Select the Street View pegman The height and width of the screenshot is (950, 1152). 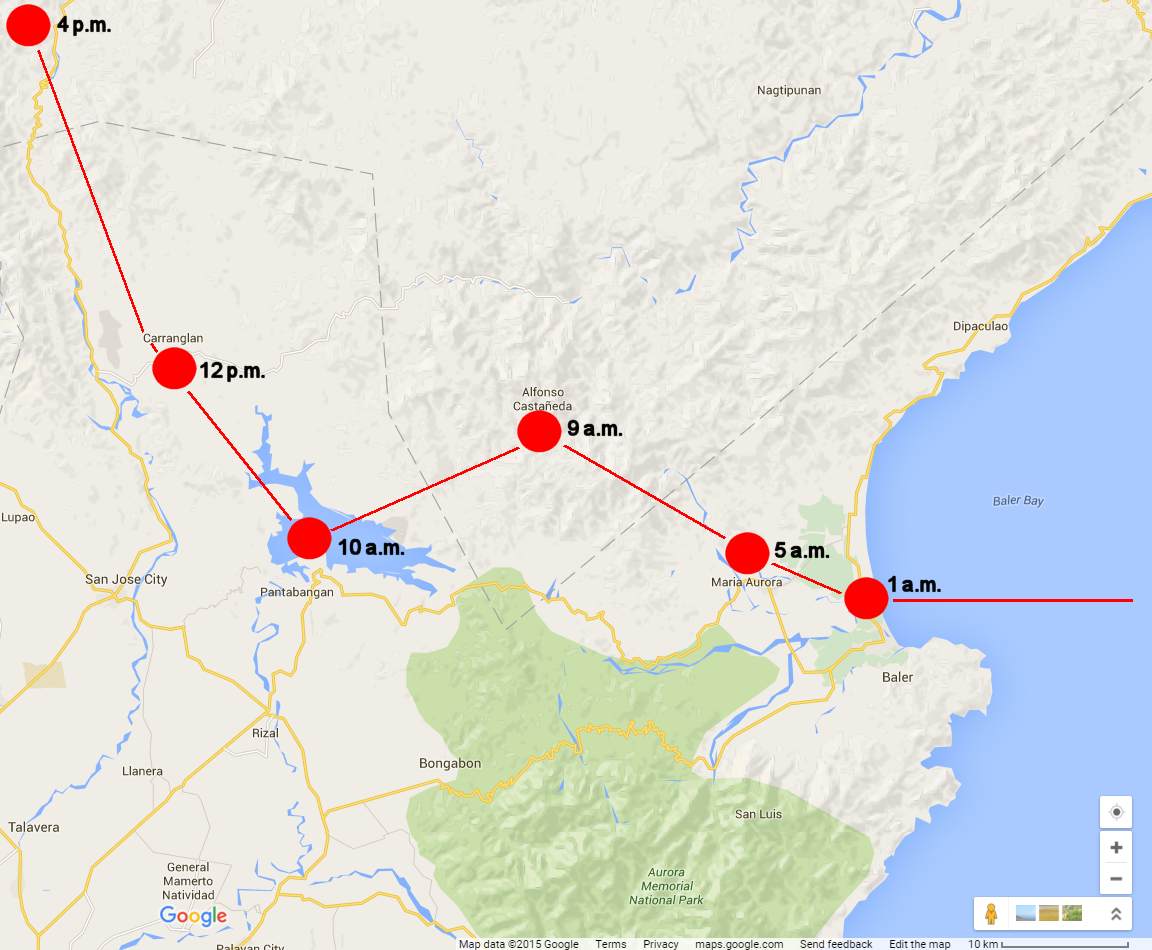coord(991,913)
